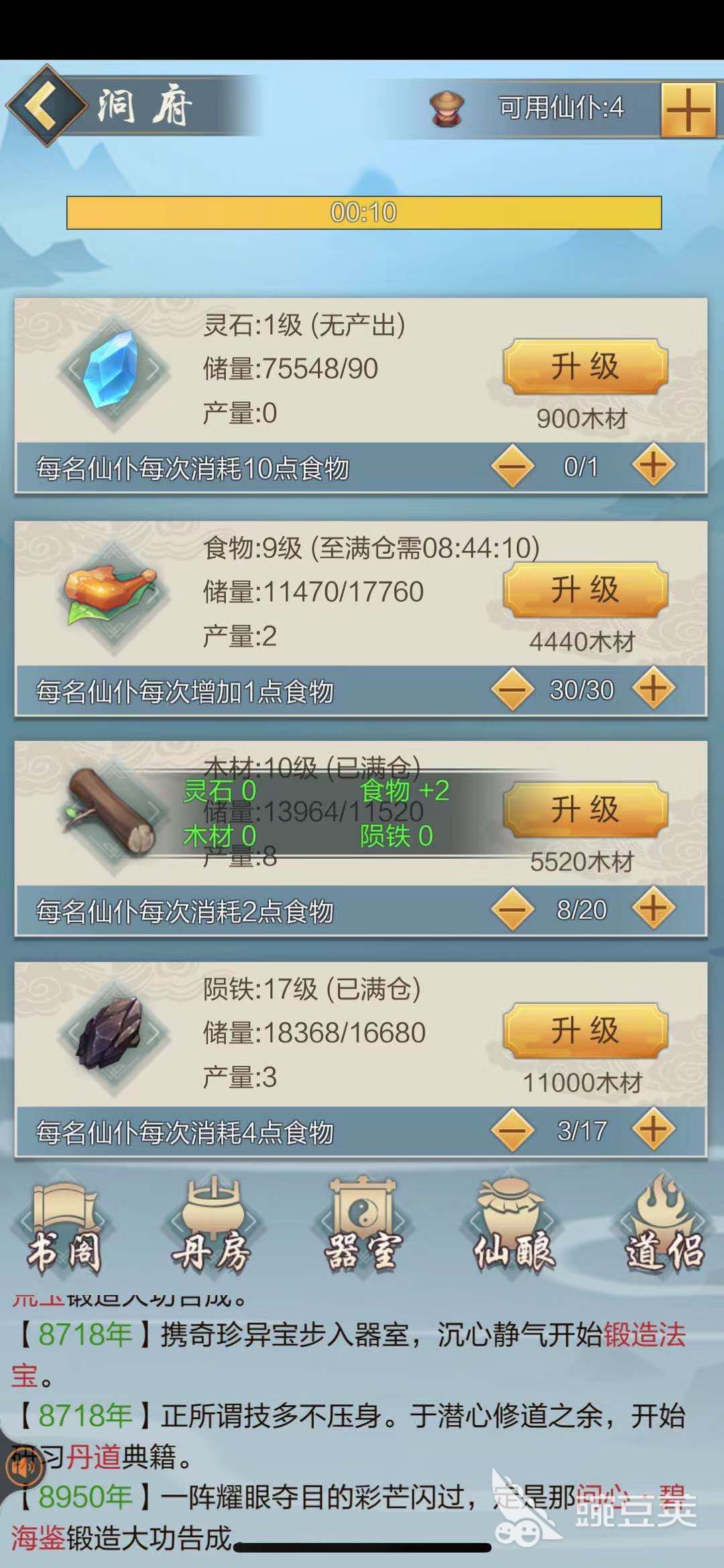Upgrade 灵石 for 900木材
Viewport: 724px width, 1568px height.
coord(585,367)
